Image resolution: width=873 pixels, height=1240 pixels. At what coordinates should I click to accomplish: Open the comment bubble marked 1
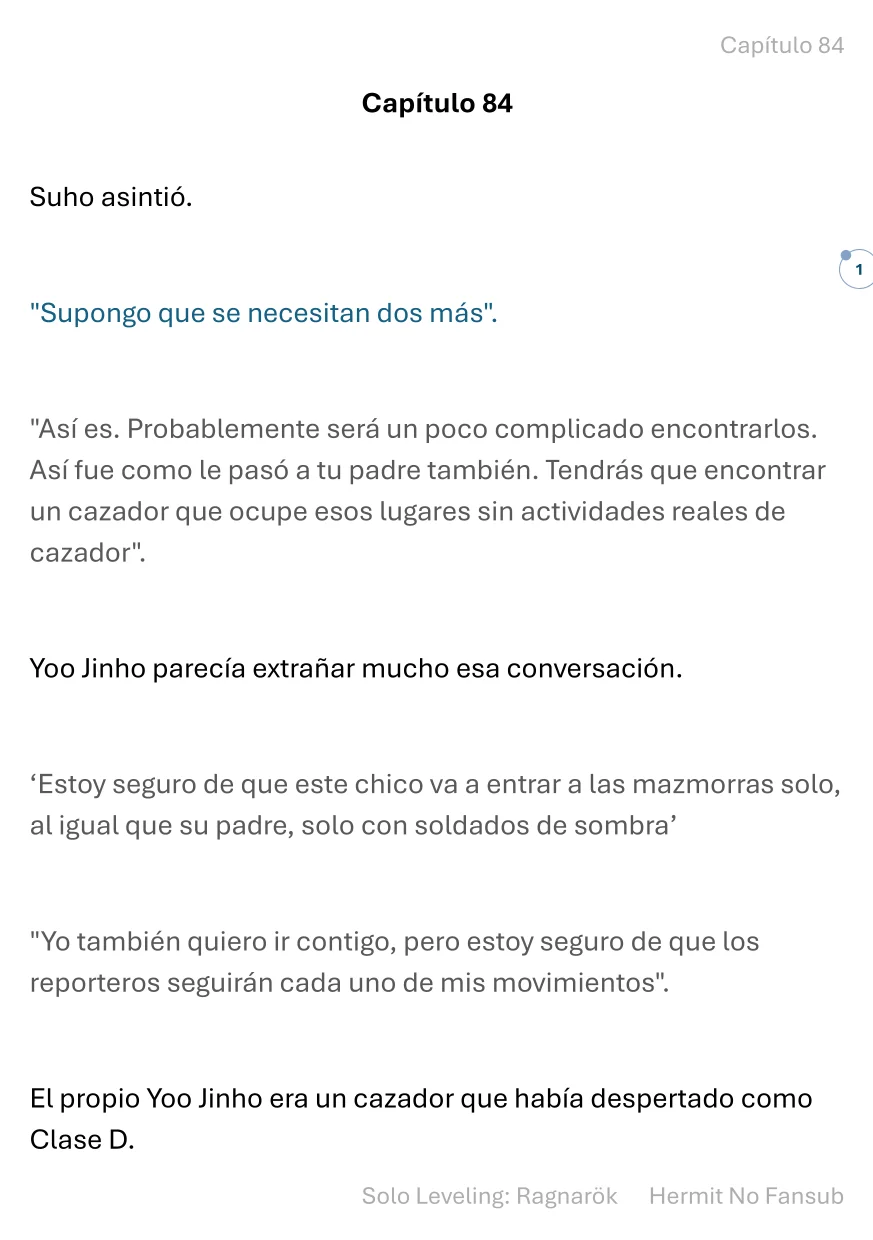(x=857, y=269)
